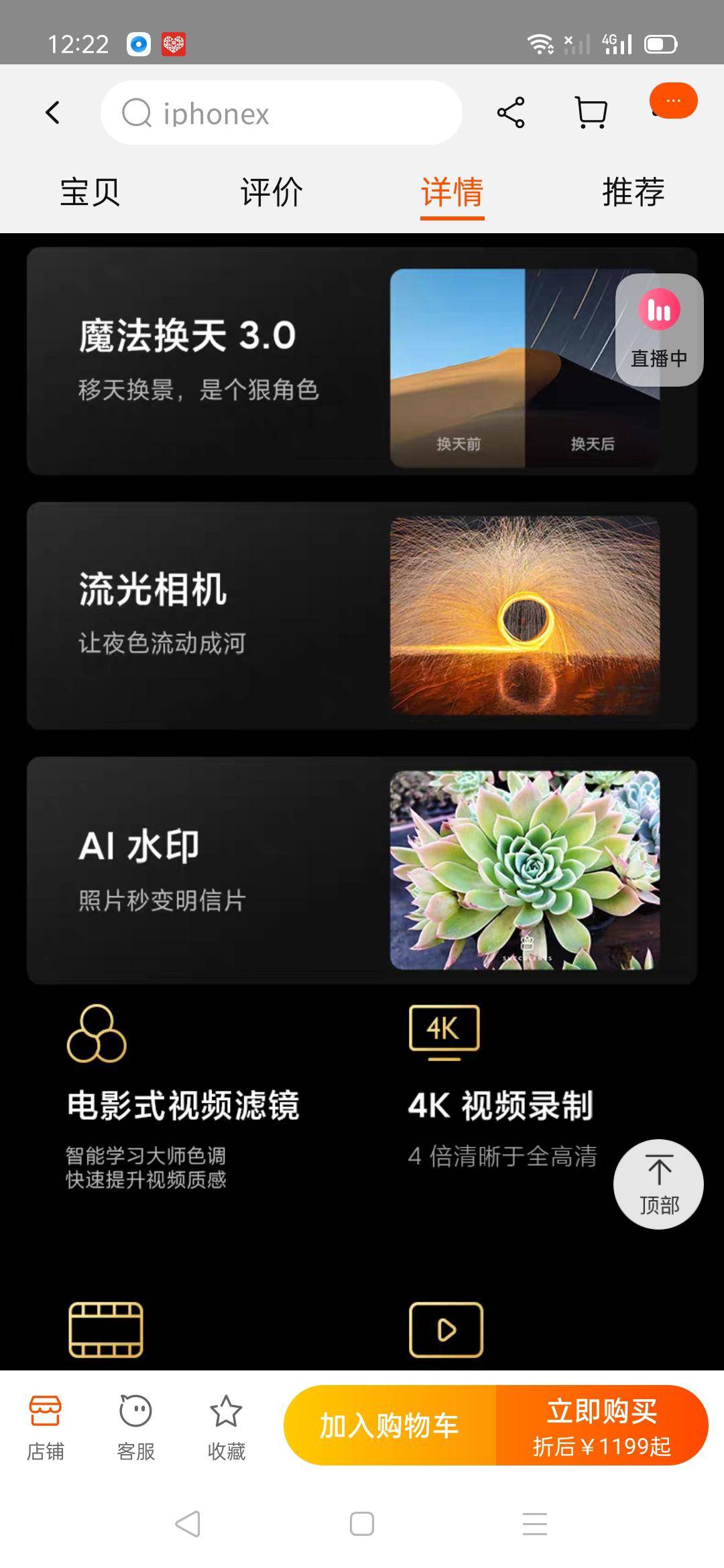Add item to 收藏 favorites
The image size is (724, 1568).
click(227, 1427)
